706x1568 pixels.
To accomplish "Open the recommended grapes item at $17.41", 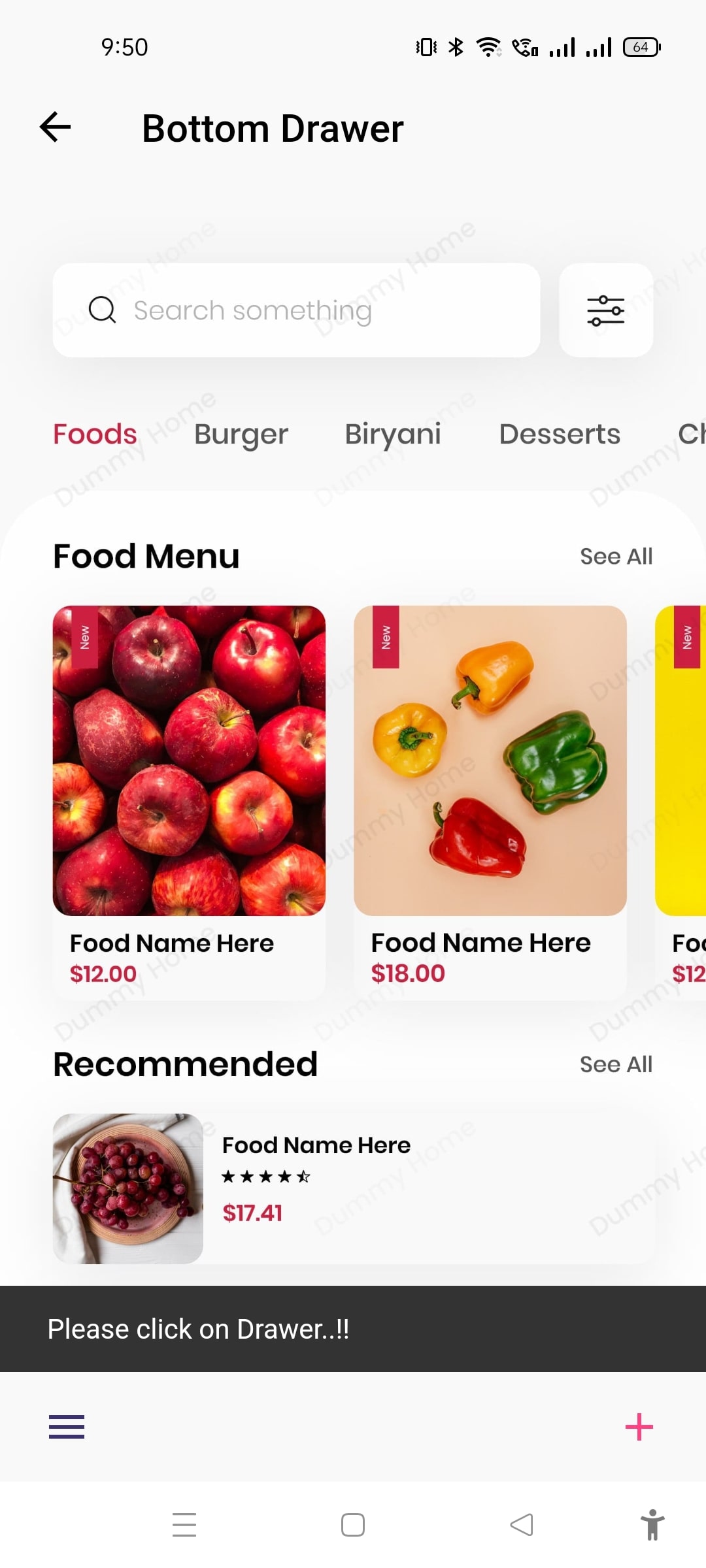I will click(x=353, y=1188).
